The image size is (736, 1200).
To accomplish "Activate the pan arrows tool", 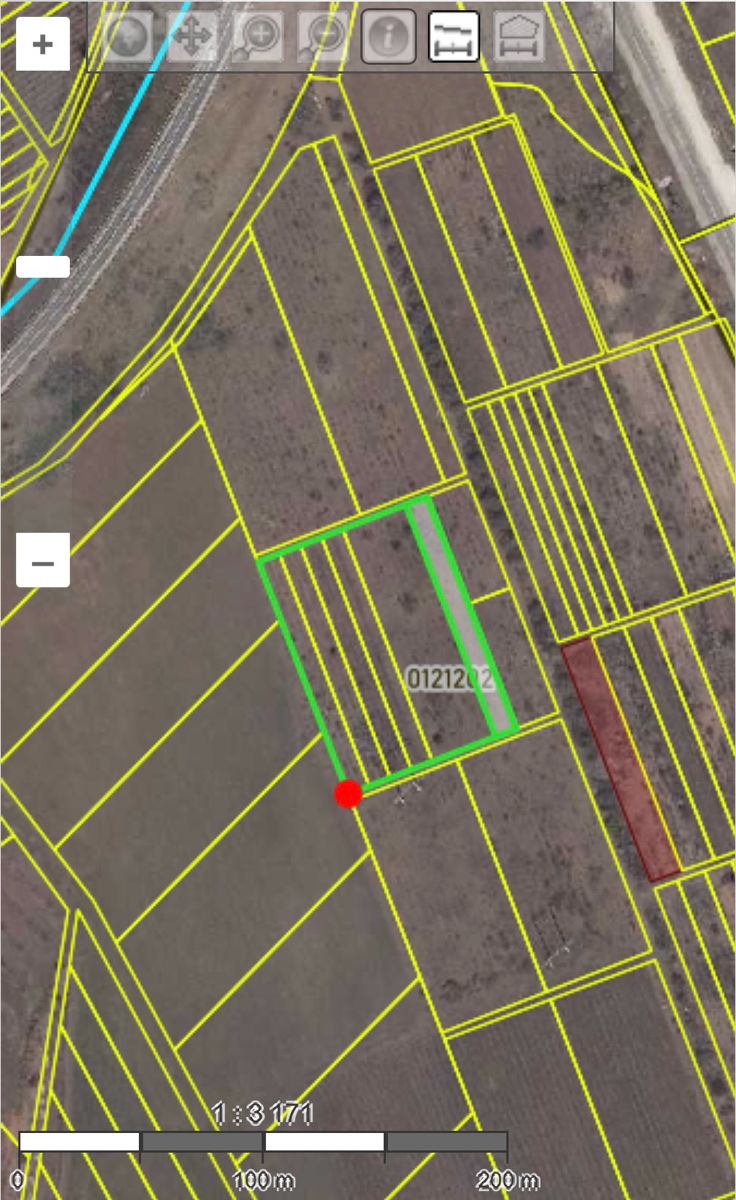I will tap(192, 37).
